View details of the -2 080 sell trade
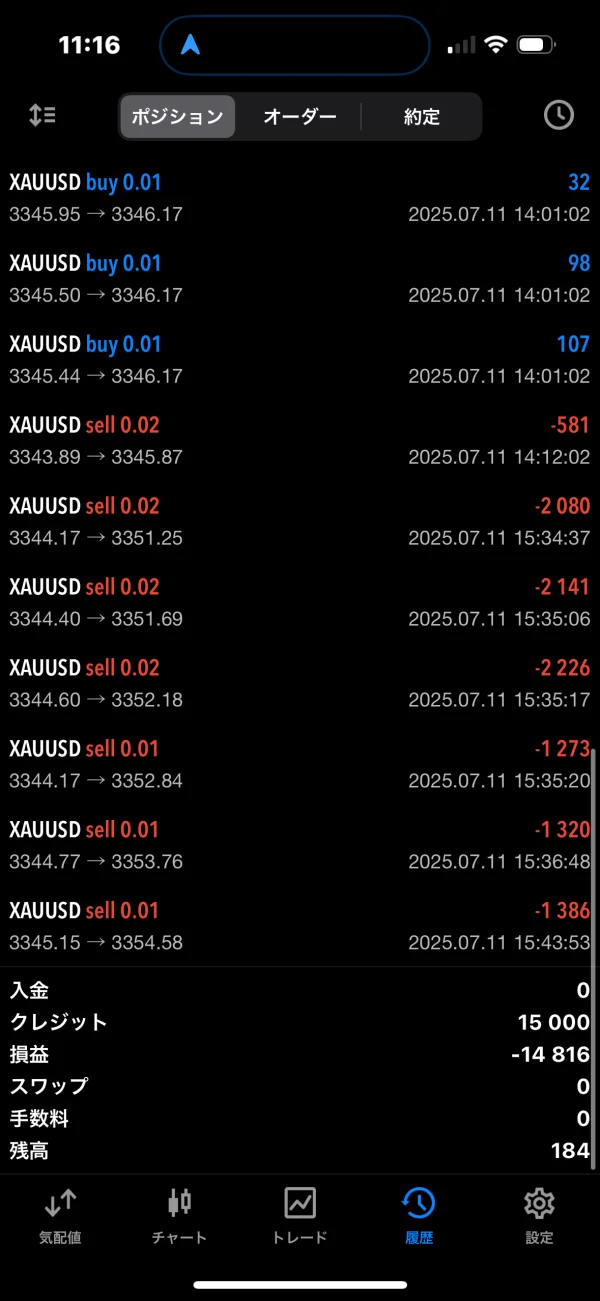The width and height of the screenshot is (600, 1301). 299,522
